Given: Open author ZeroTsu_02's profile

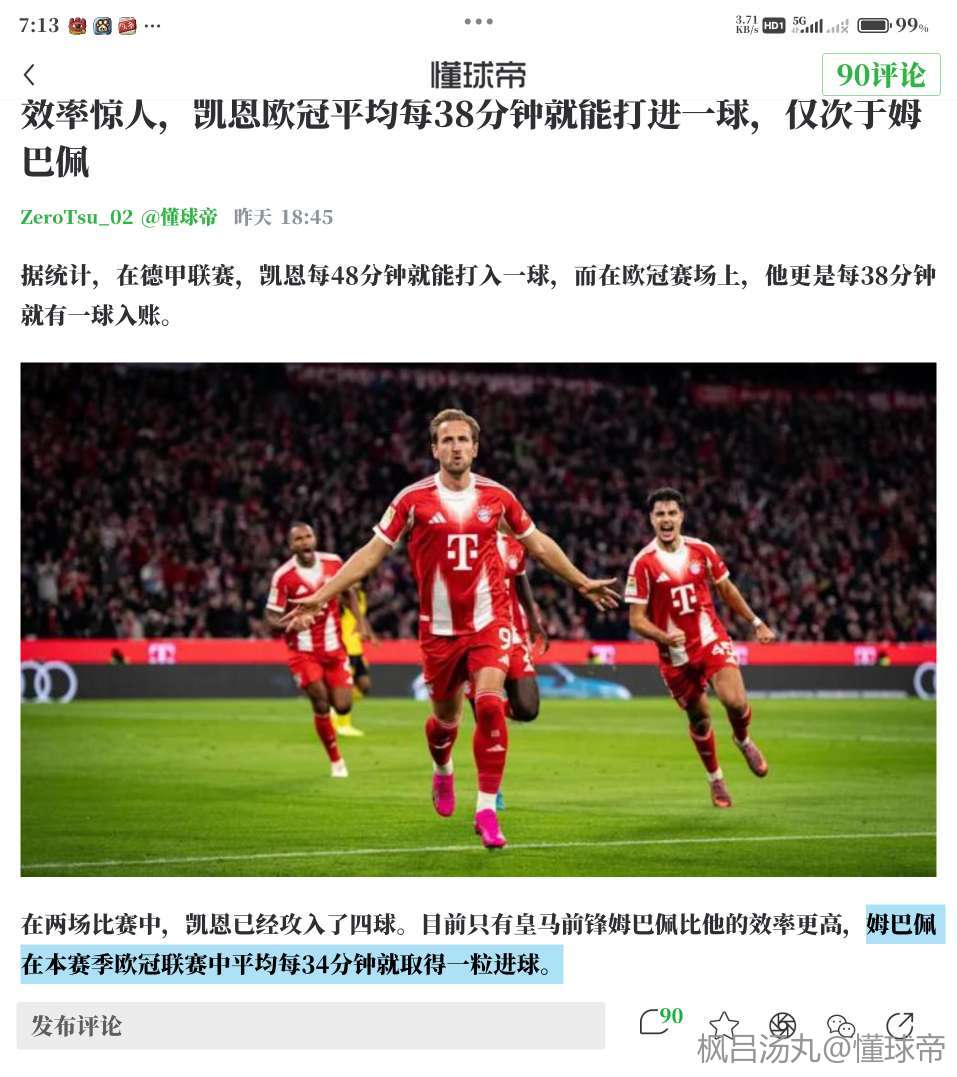Looking at the screenshot, I should (76, 217).
